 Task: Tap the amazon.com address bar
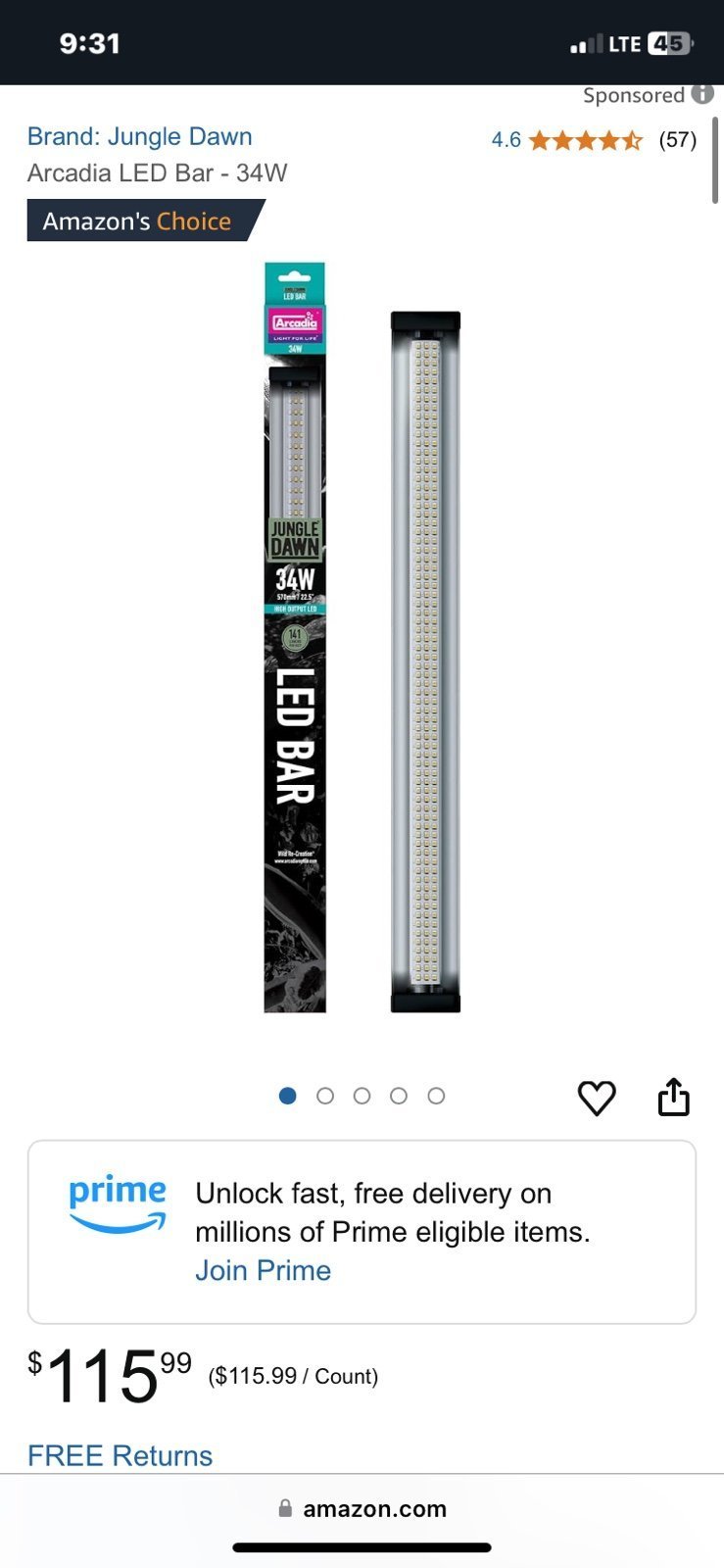[x=362, y=1509]
